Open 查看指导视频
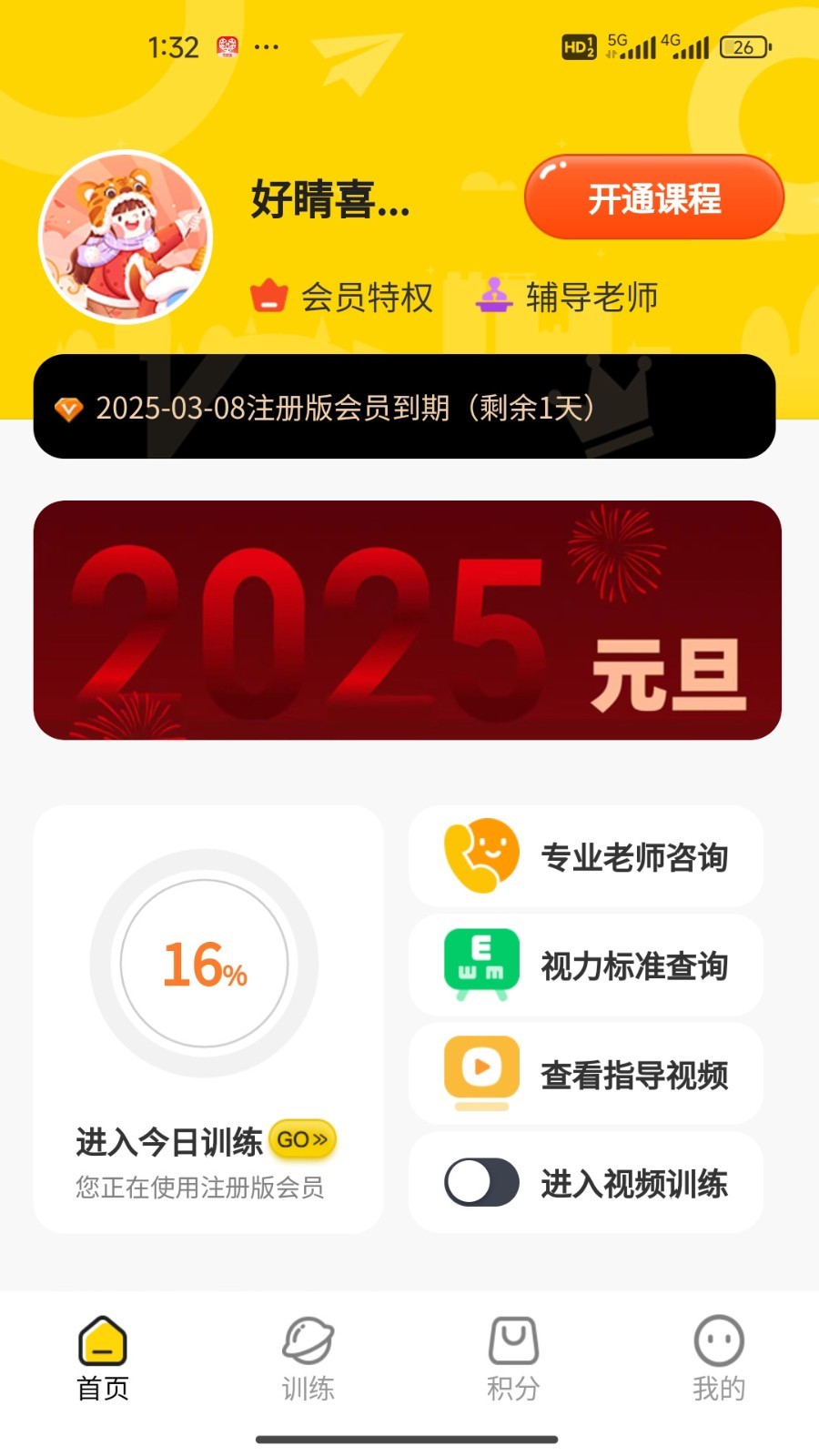Viewport: 819px width, 1456px height. (586, 1075)
